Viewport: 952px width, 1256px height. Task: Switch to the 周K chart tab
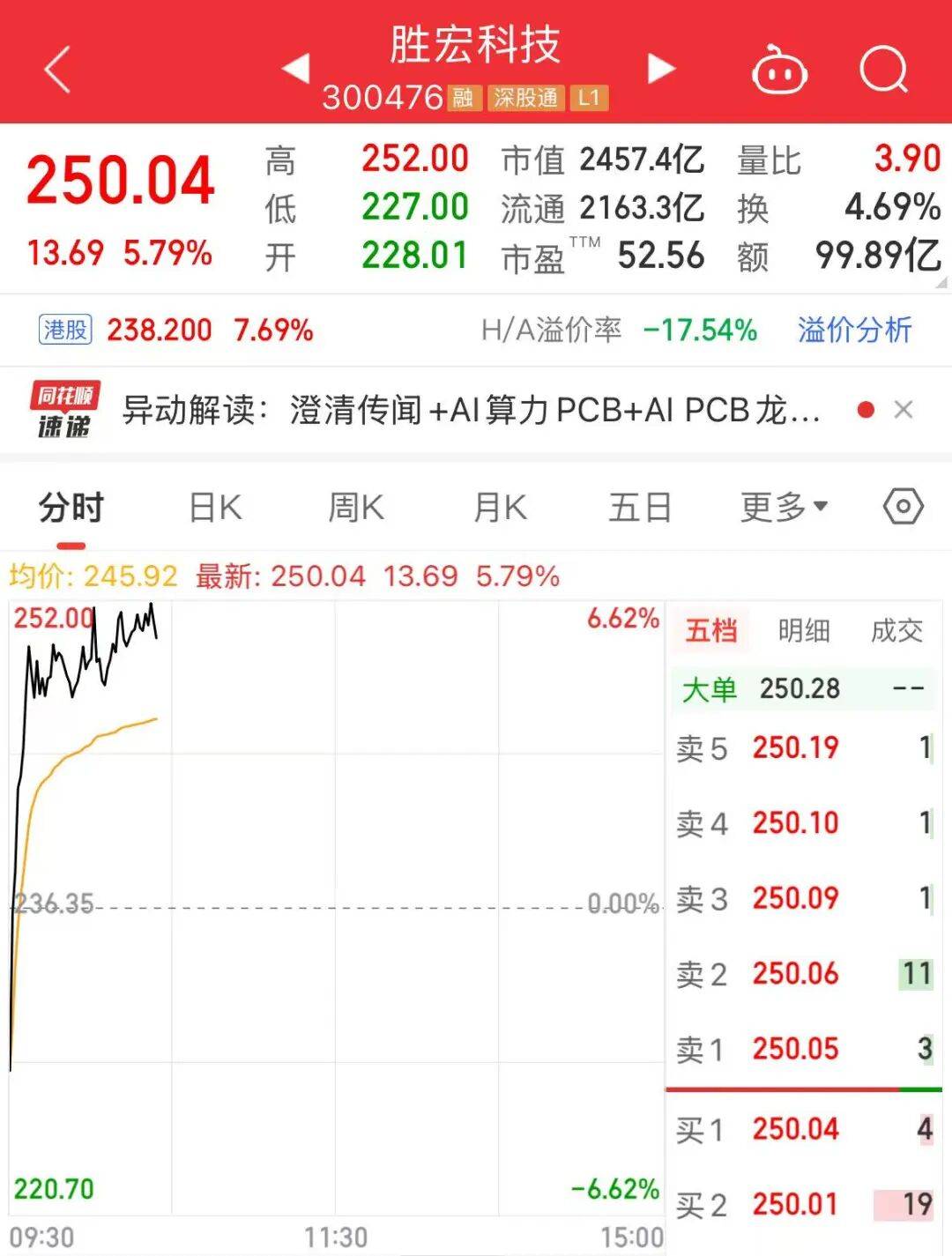coord(356,508)
